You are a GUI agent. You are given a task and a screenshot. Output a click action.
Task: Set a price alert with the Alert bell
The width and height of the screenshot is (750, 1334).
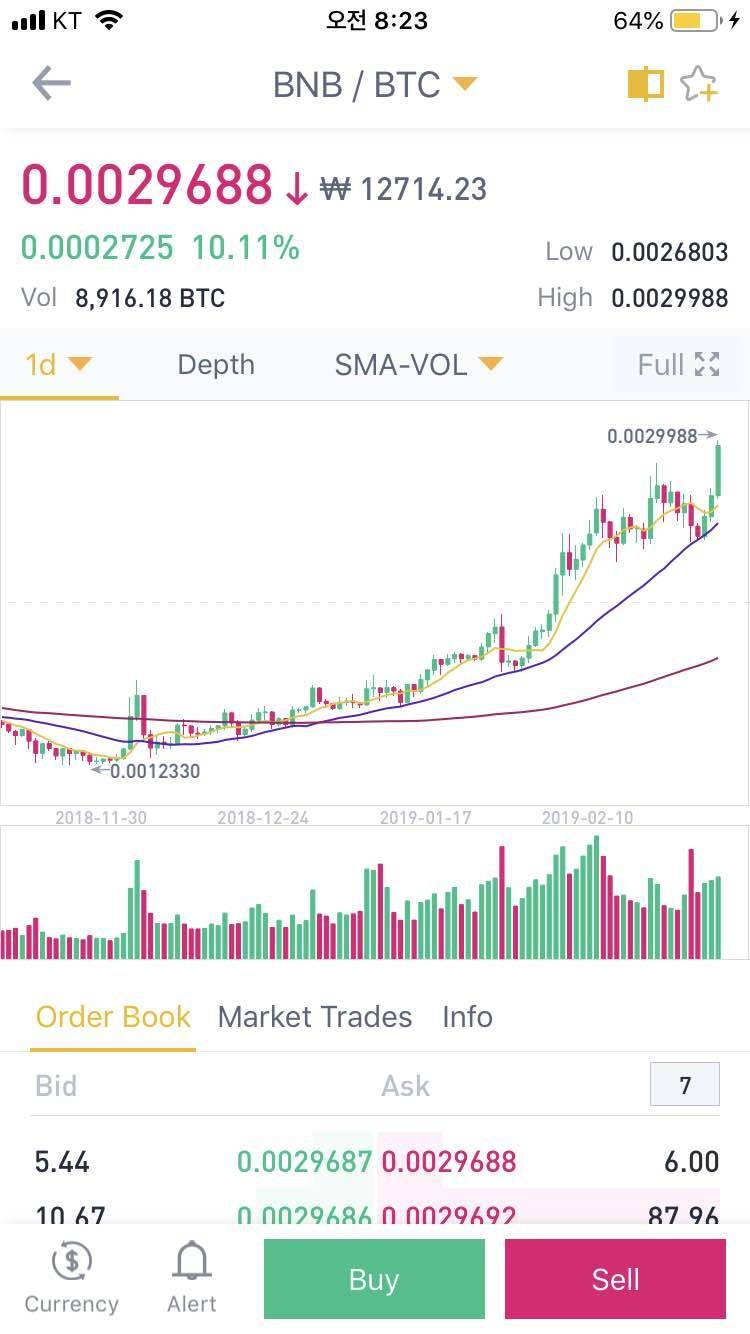click(x=192, y=1278)
